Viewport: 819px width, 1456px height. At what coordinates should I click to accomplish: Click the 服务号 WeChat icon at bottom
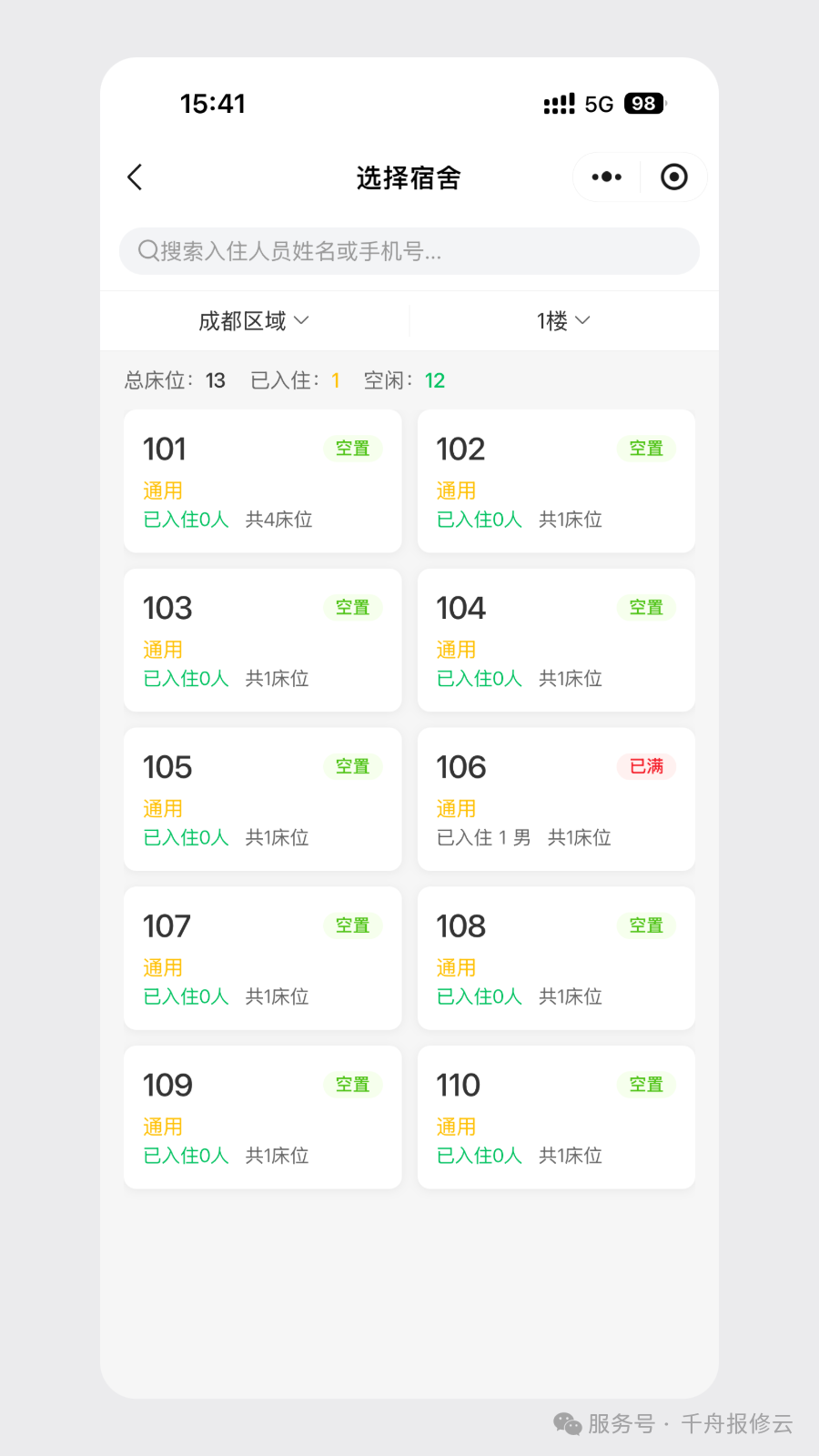565,1425
